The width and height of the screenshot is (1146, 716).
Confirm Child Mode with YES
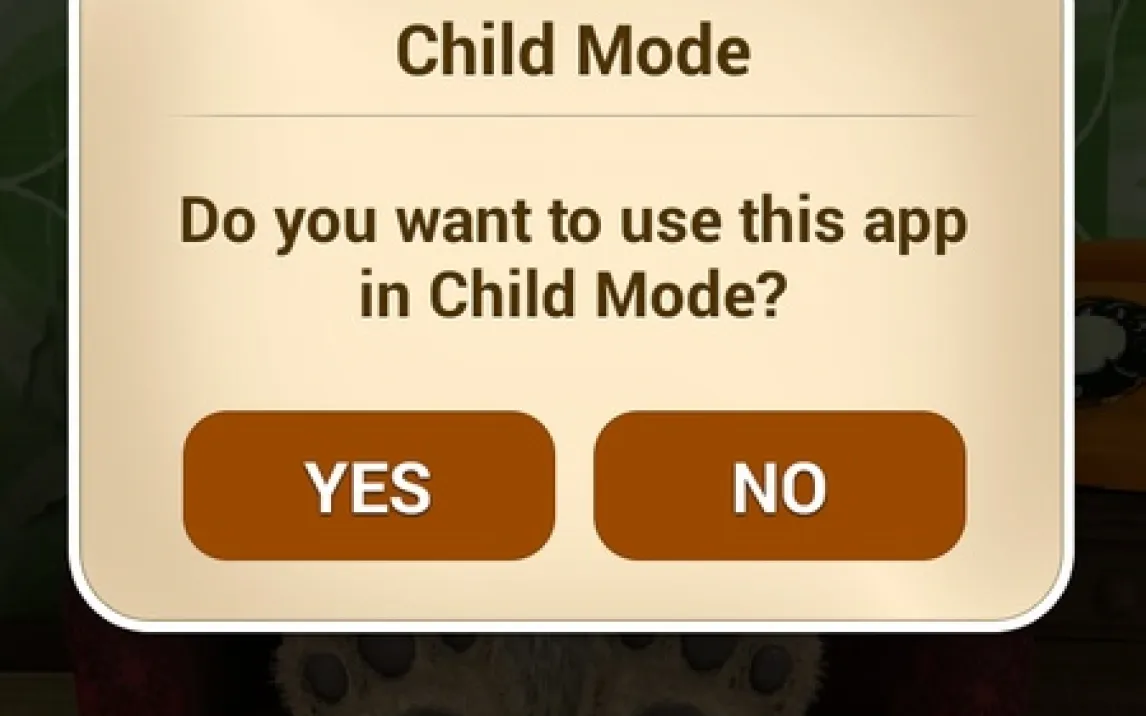tap(368, 486)
